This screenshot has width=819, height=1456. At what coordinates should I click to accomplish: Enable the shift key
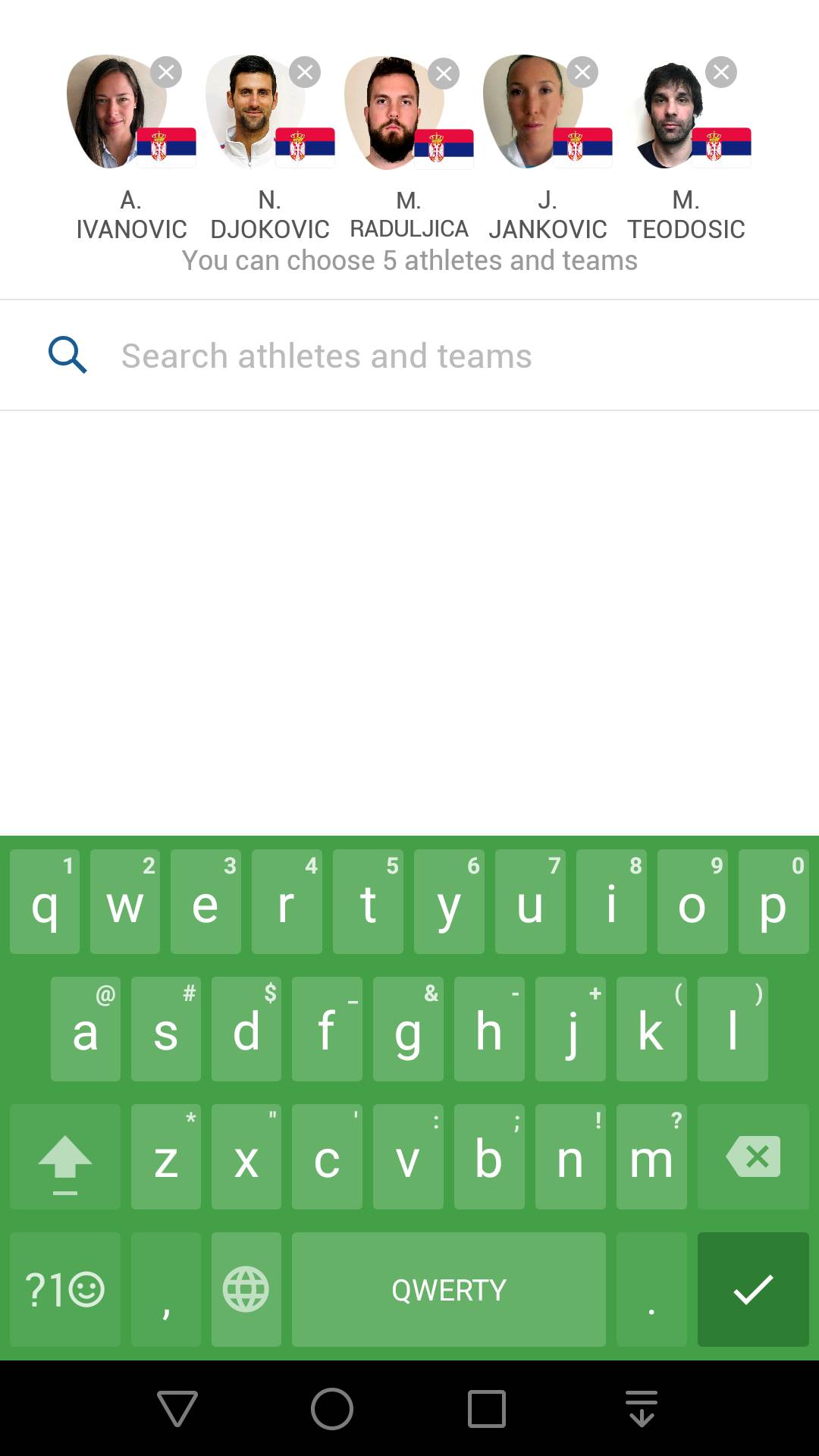point(65,1157)
